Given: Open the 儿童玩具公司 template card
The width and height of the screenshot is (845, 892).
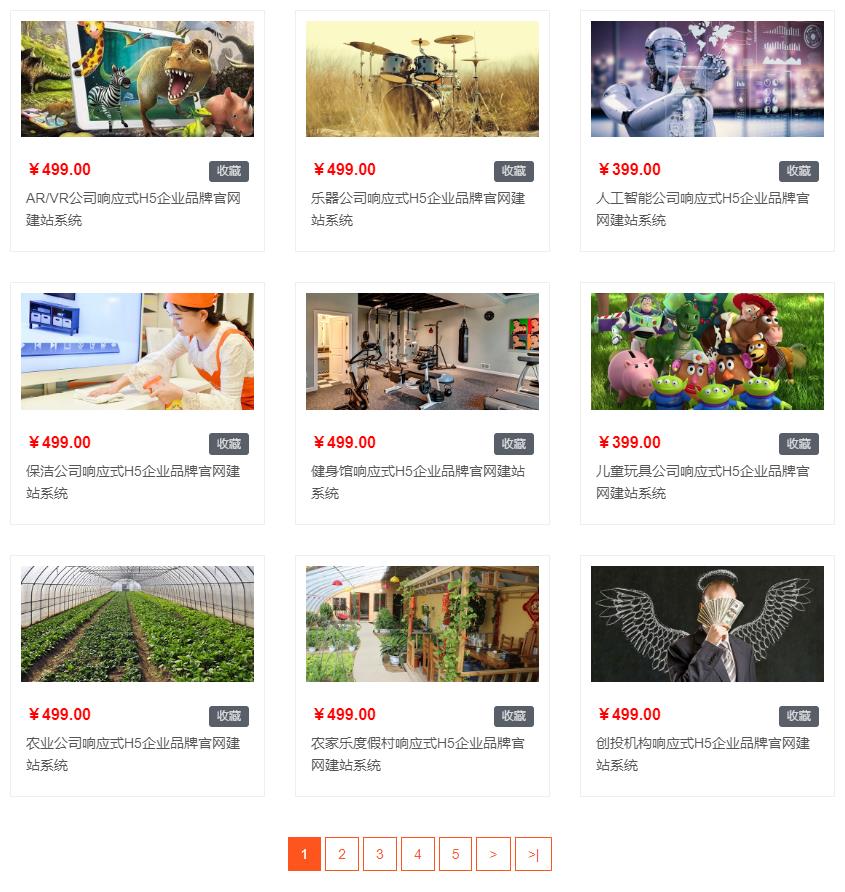Looking at the screenshot, I should pos(707,352).
